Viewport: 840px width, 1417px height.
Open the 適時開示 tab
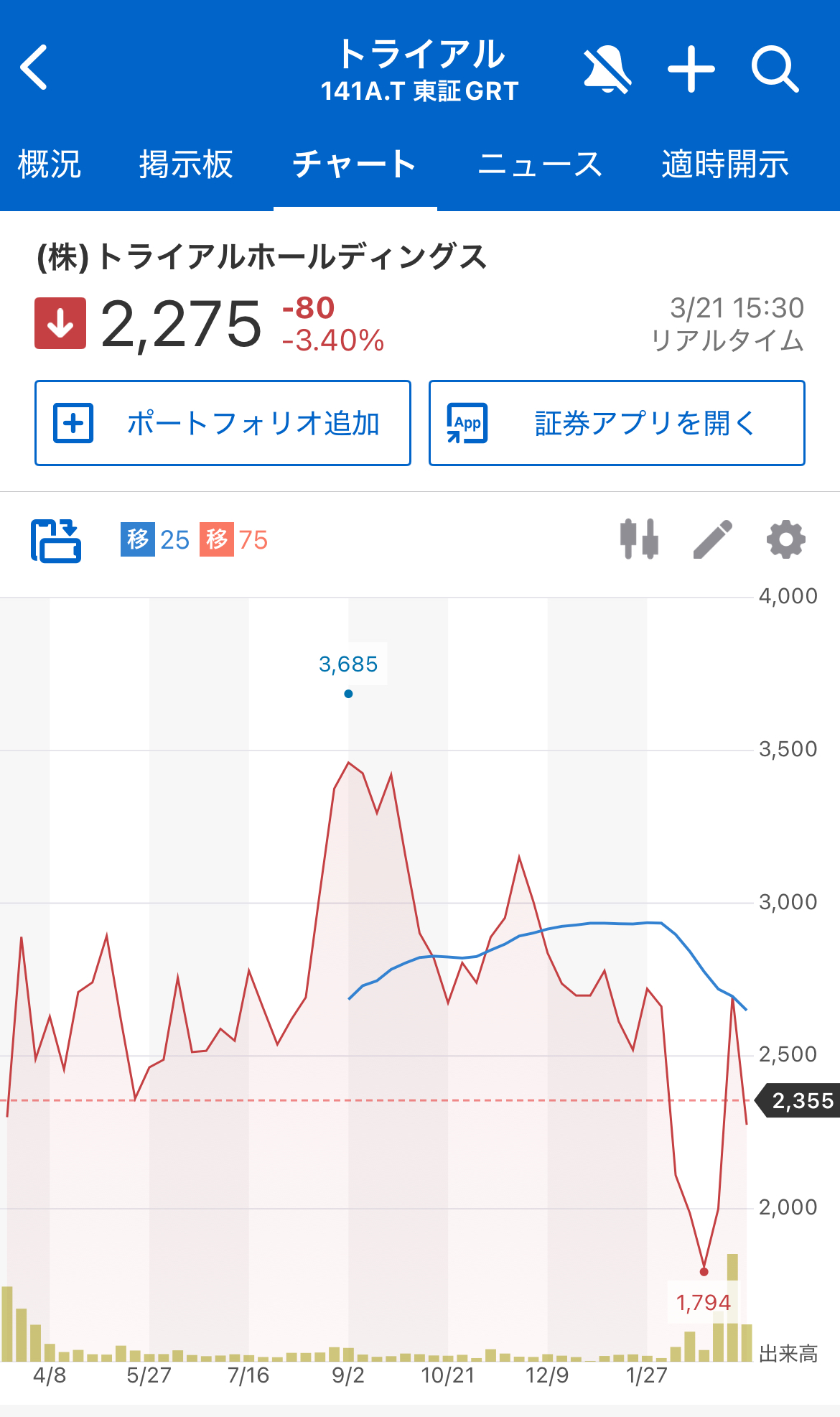(x=725, y=164)
